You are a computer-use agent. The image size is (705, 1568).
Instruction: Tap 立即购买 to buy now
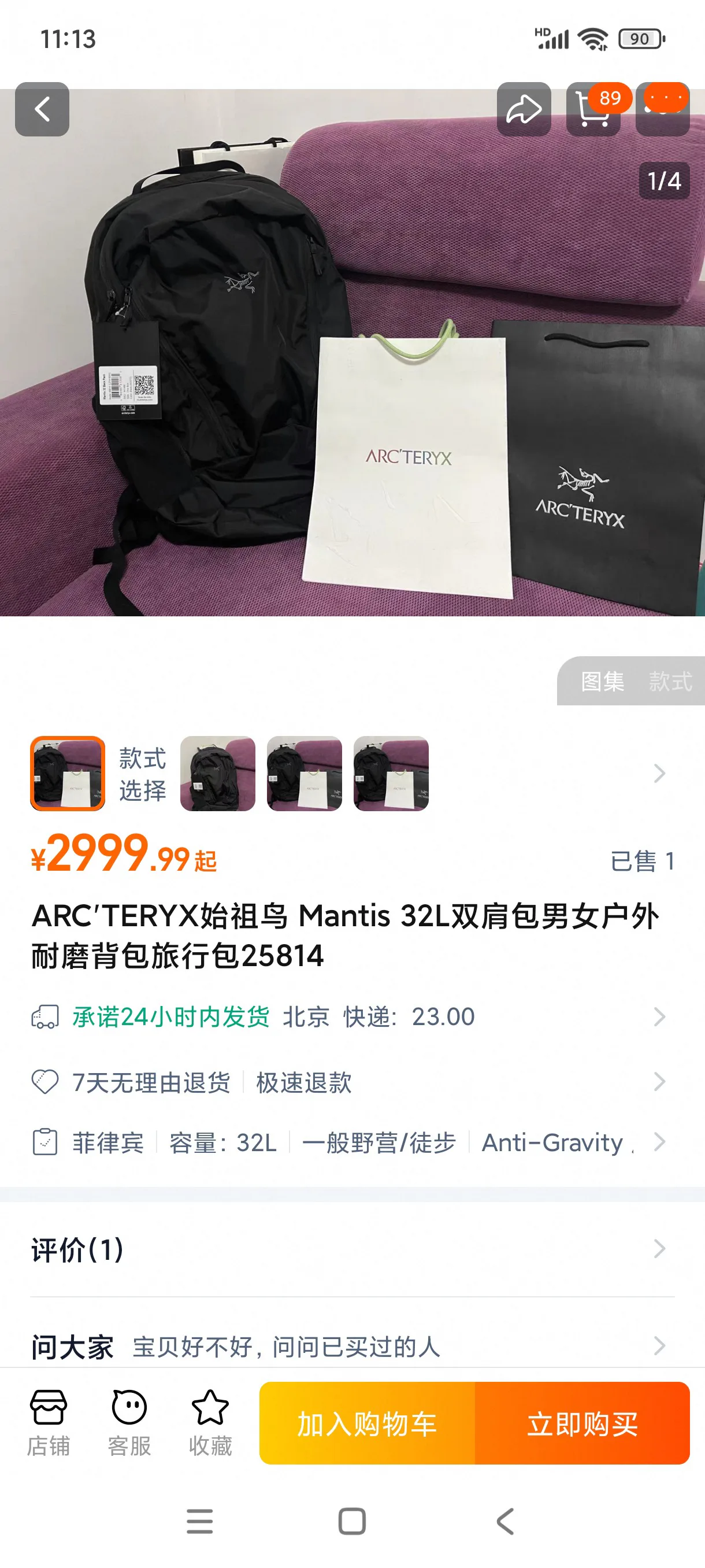[x=582, y=1423]
